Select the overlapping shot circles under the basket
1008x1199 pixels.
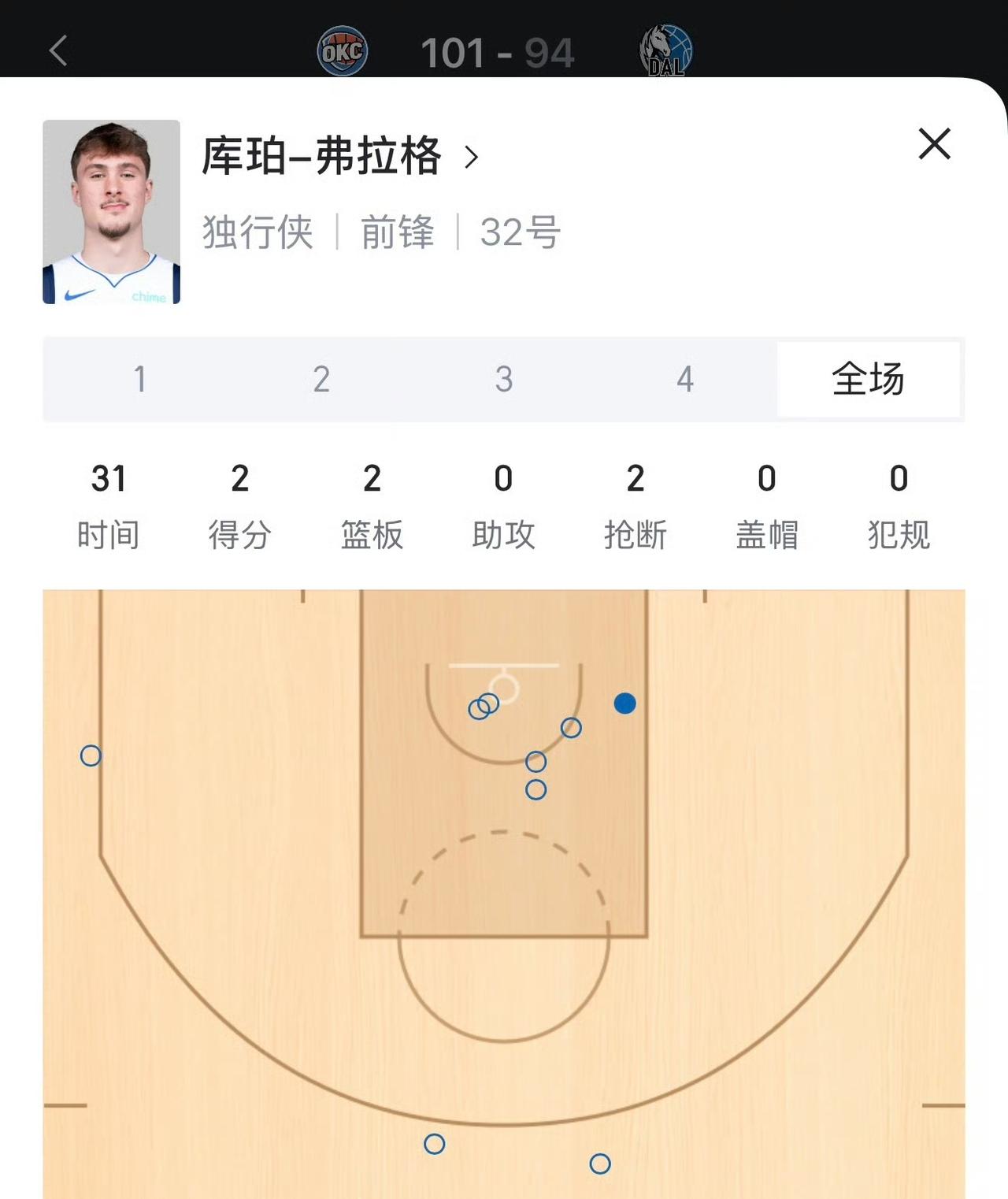[x=484, y=705]
